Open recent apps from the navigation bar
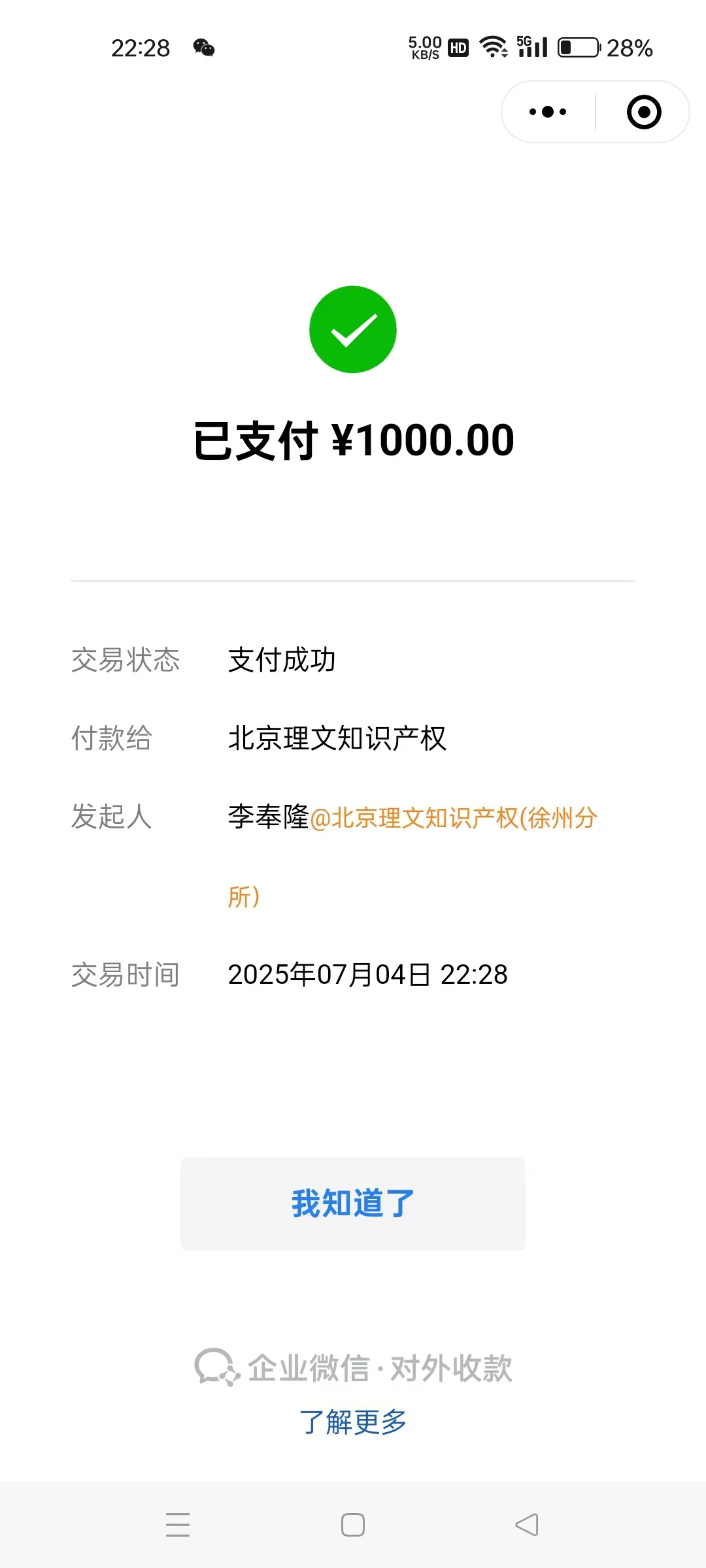The height and width of the screenshot is (1568, 706). pyautogui.click(x=178, y=1525)
